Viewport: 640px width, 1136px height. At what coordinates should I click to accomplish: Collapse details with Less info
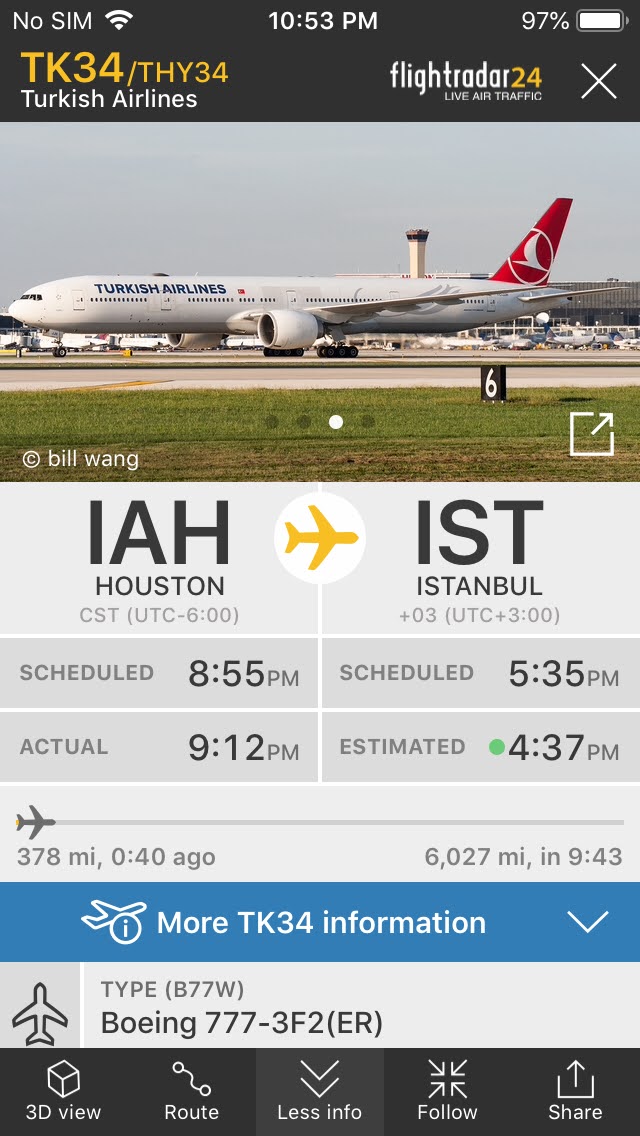[320, 1091]
